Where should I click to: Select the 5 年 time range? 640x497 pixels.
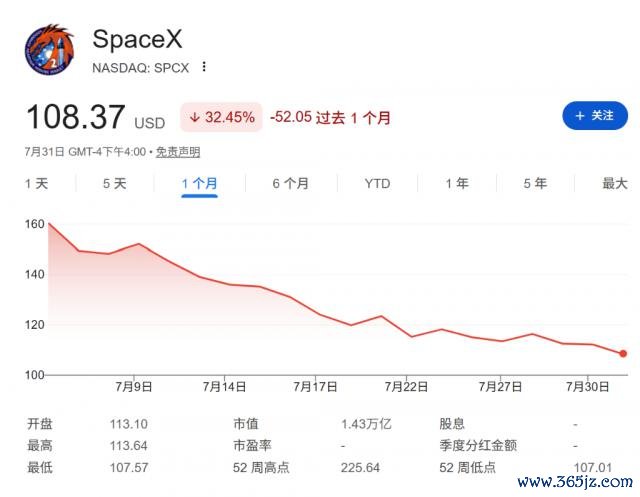click(x=535, y=184)
